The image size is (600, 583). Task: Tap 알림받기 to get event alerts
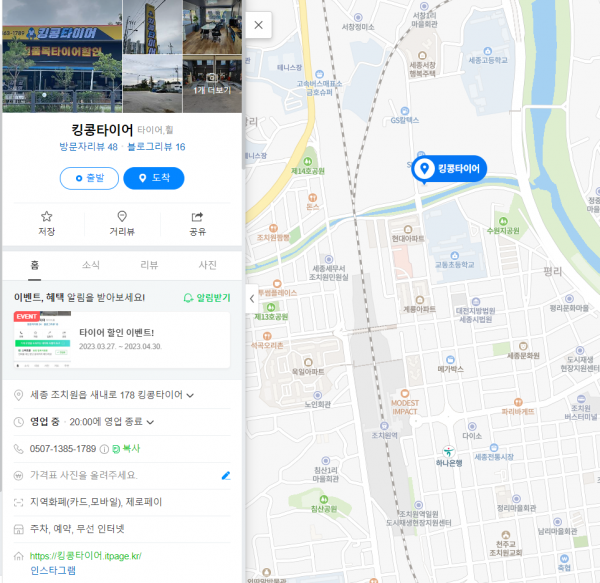(207, 298)
